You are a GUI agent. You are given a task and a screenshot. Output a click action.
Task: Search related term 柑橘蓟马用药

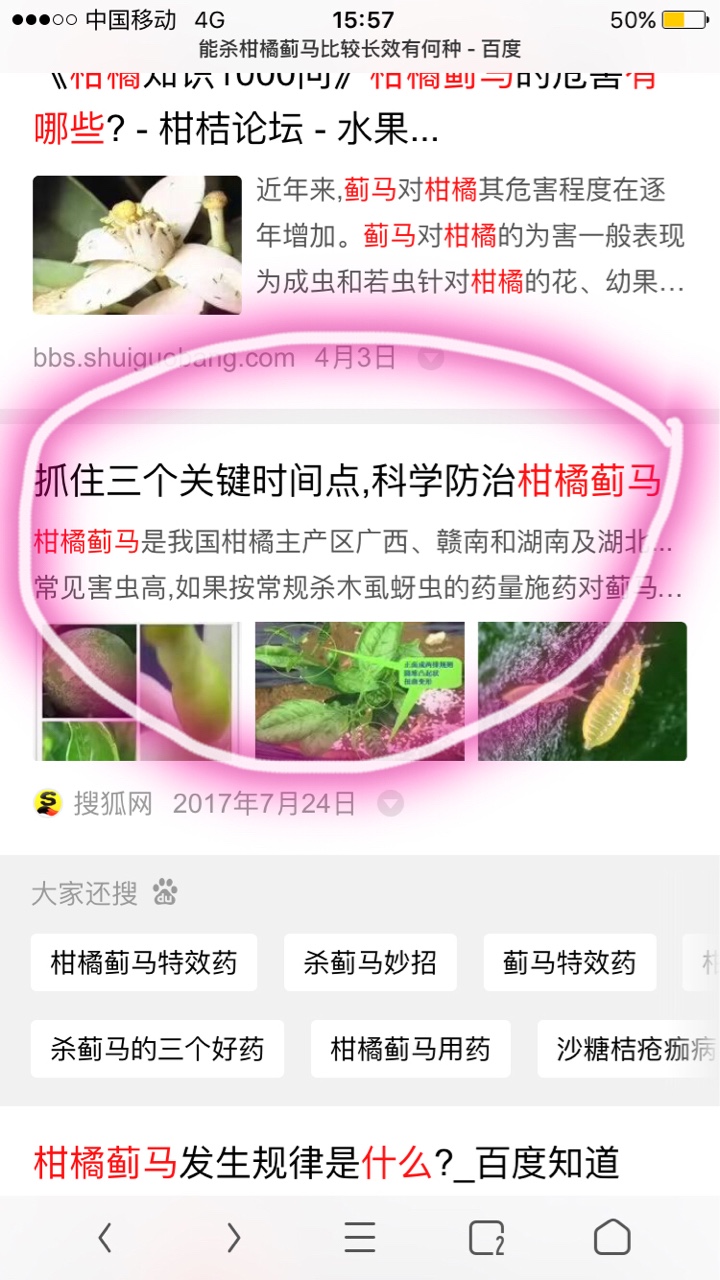(x=410, y=1049)
